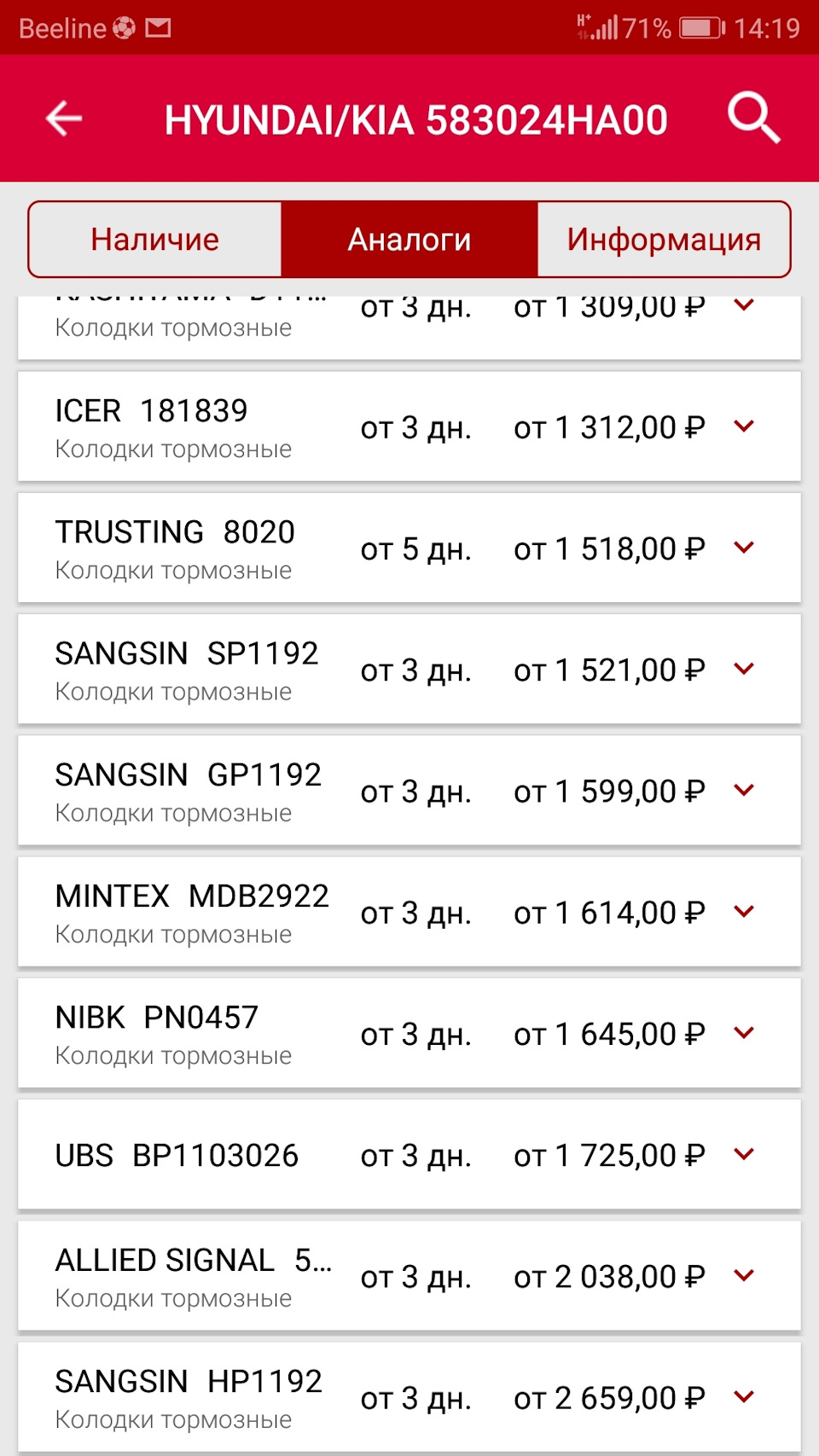Open the ICER 181839 brake pads row
Image resolution: width=819 pixels, height=1456 pixels.
tap(409, 426)
